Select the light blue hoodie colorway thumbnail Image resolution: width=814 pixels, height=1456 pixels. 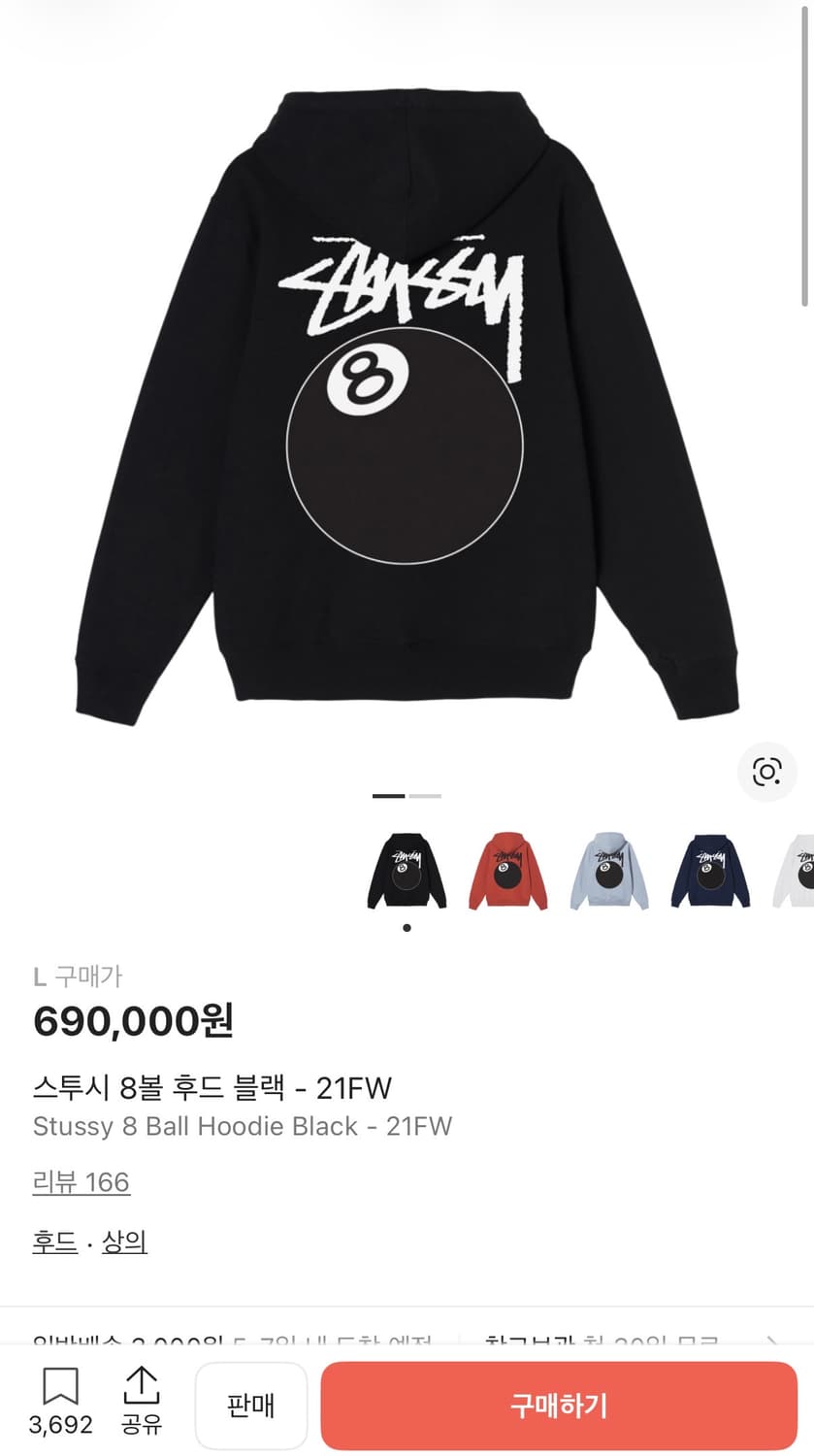pyautogui.click(x=609, y=871)
